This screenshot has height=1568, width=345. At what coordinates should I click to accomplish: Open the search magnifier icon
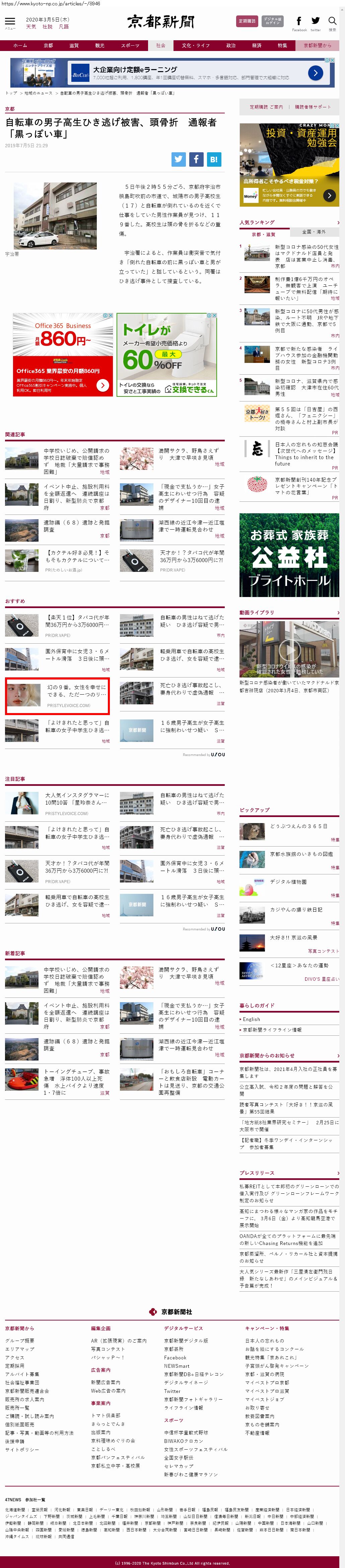coord(332,22)
